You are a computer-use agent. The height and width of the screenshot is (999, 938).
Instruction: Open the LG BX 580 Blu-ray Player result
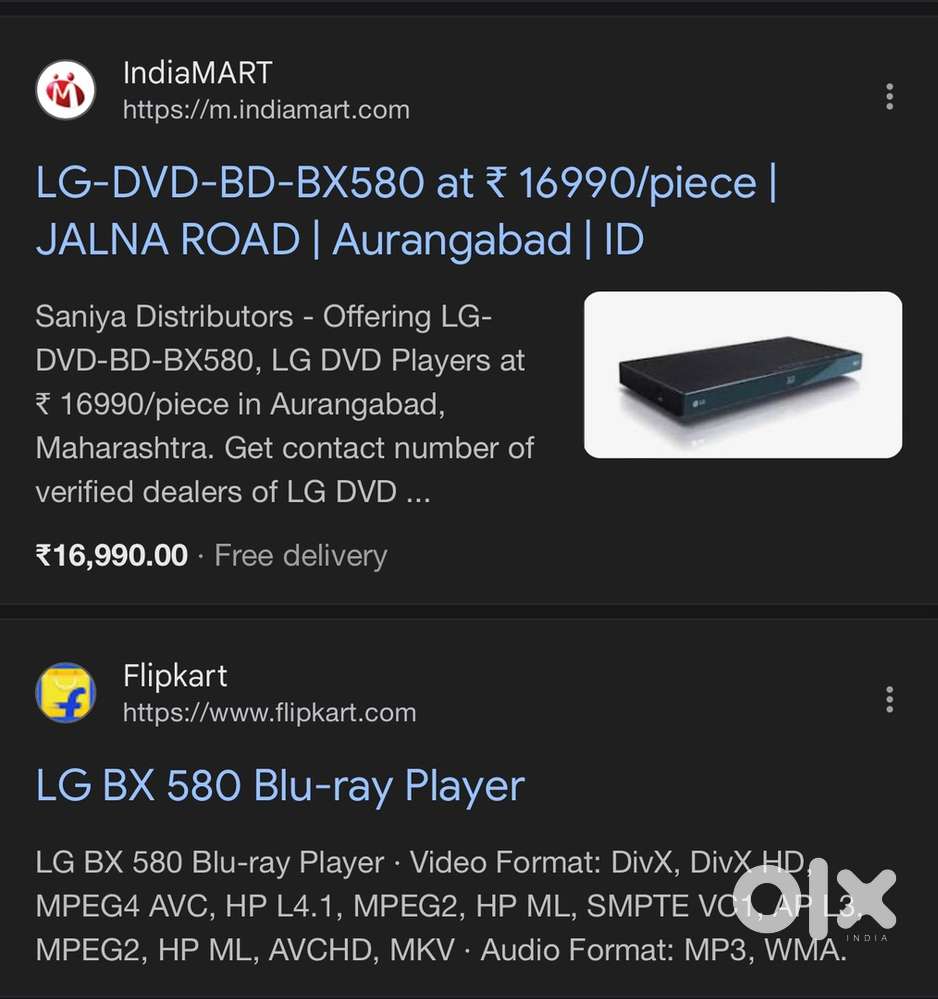(277, 788)
